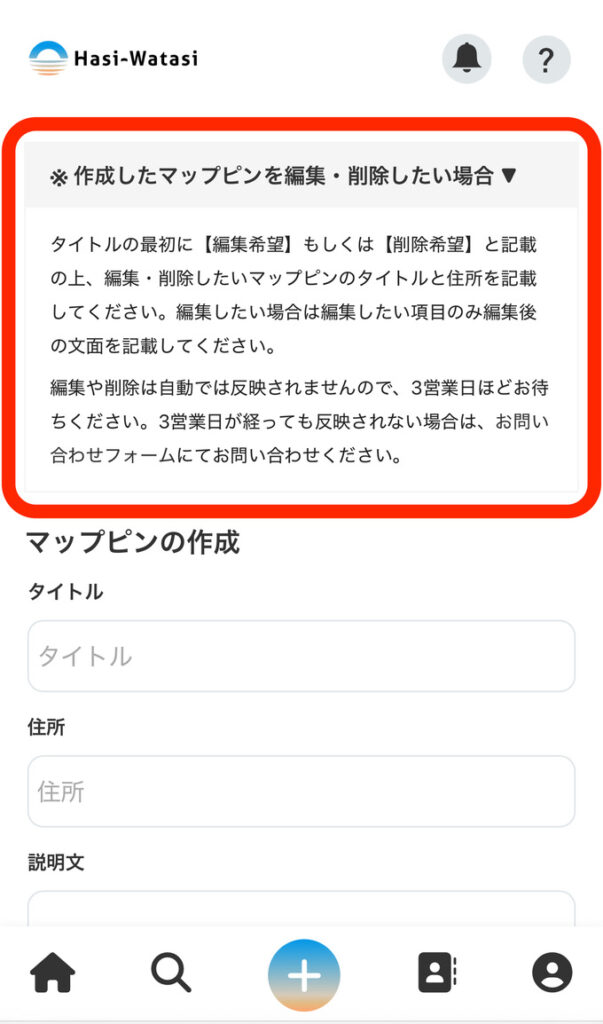
Task: Tap the 説明文 text area
Action: point(301,908)
